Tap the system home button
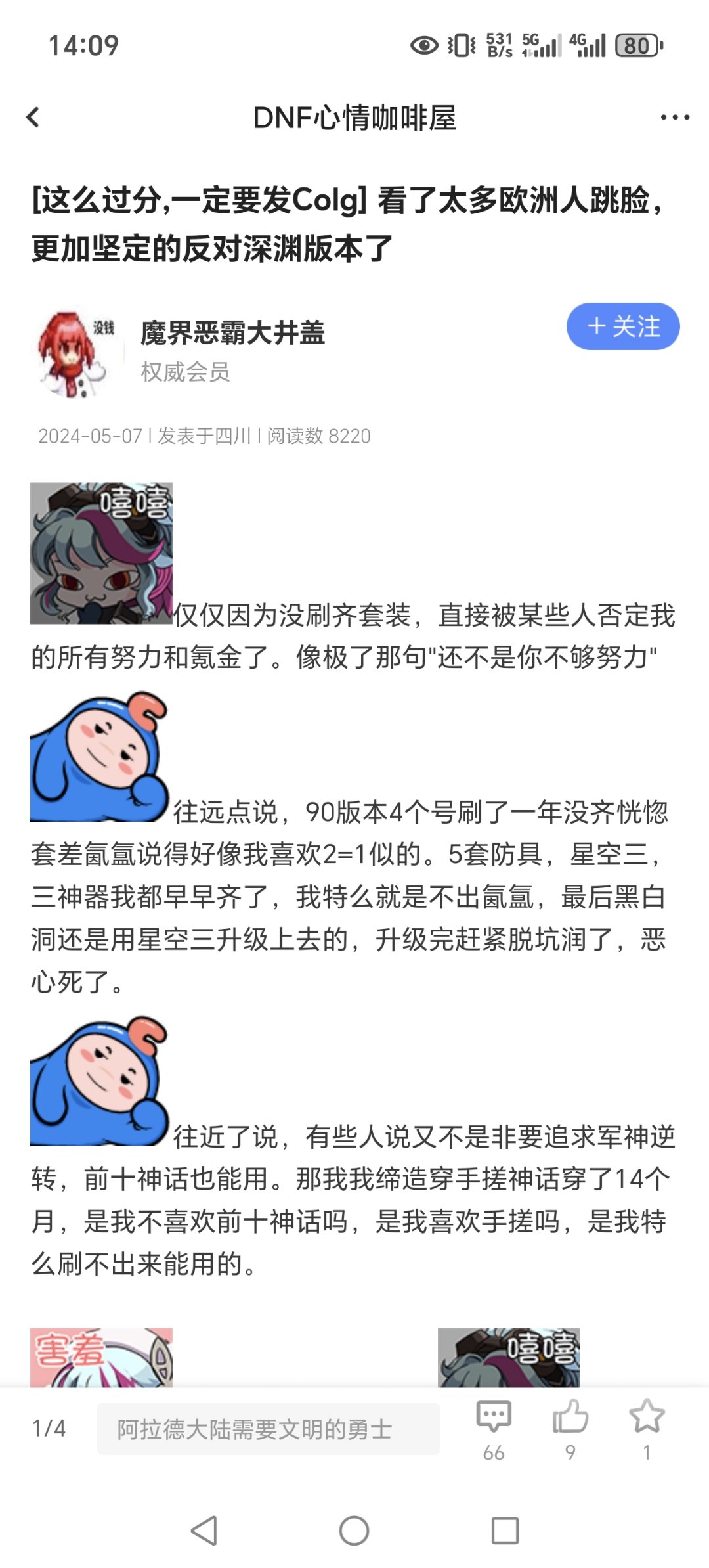Screen dimensions: 709x1568 354,1531
